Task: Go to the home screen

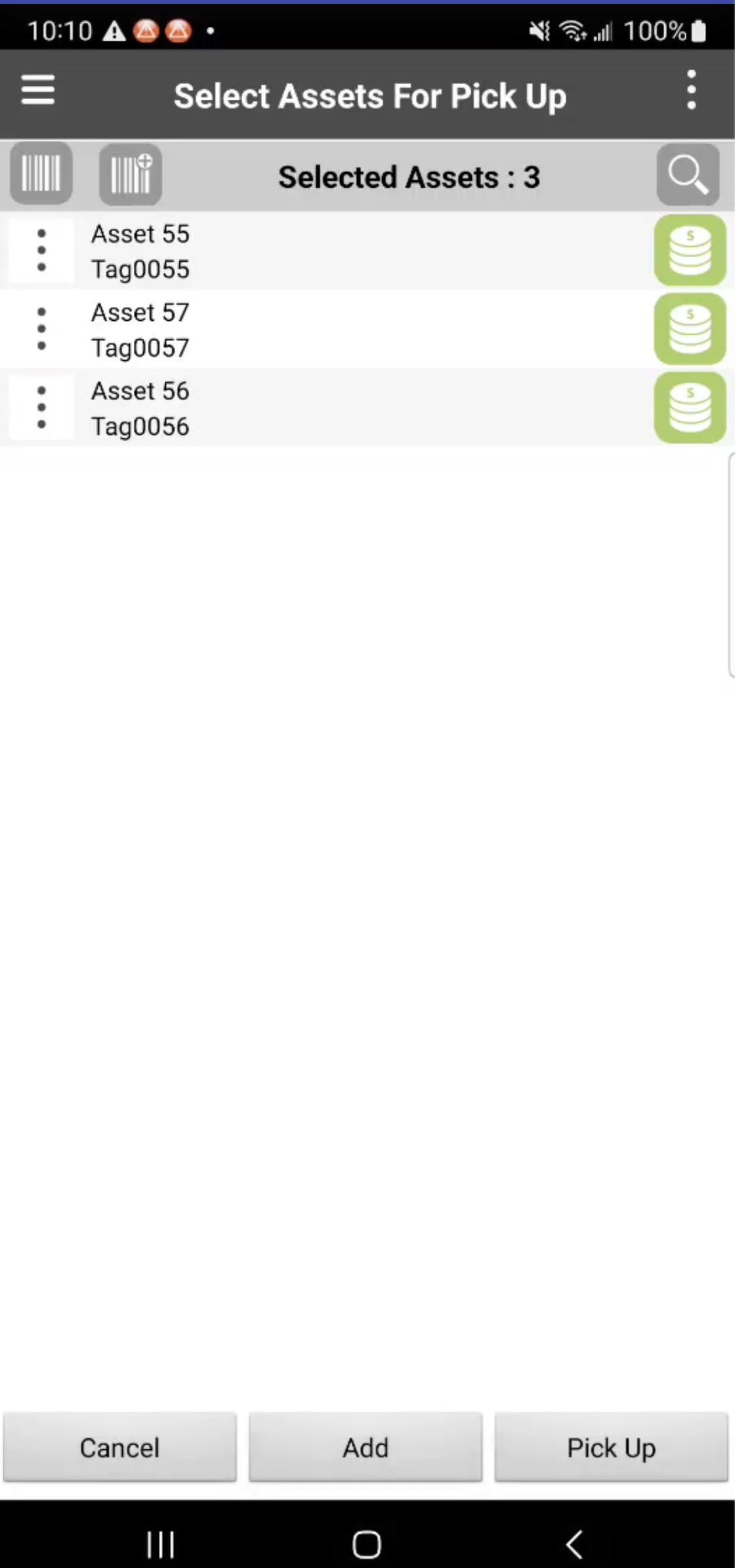Action: click(x=366, y=1544)
